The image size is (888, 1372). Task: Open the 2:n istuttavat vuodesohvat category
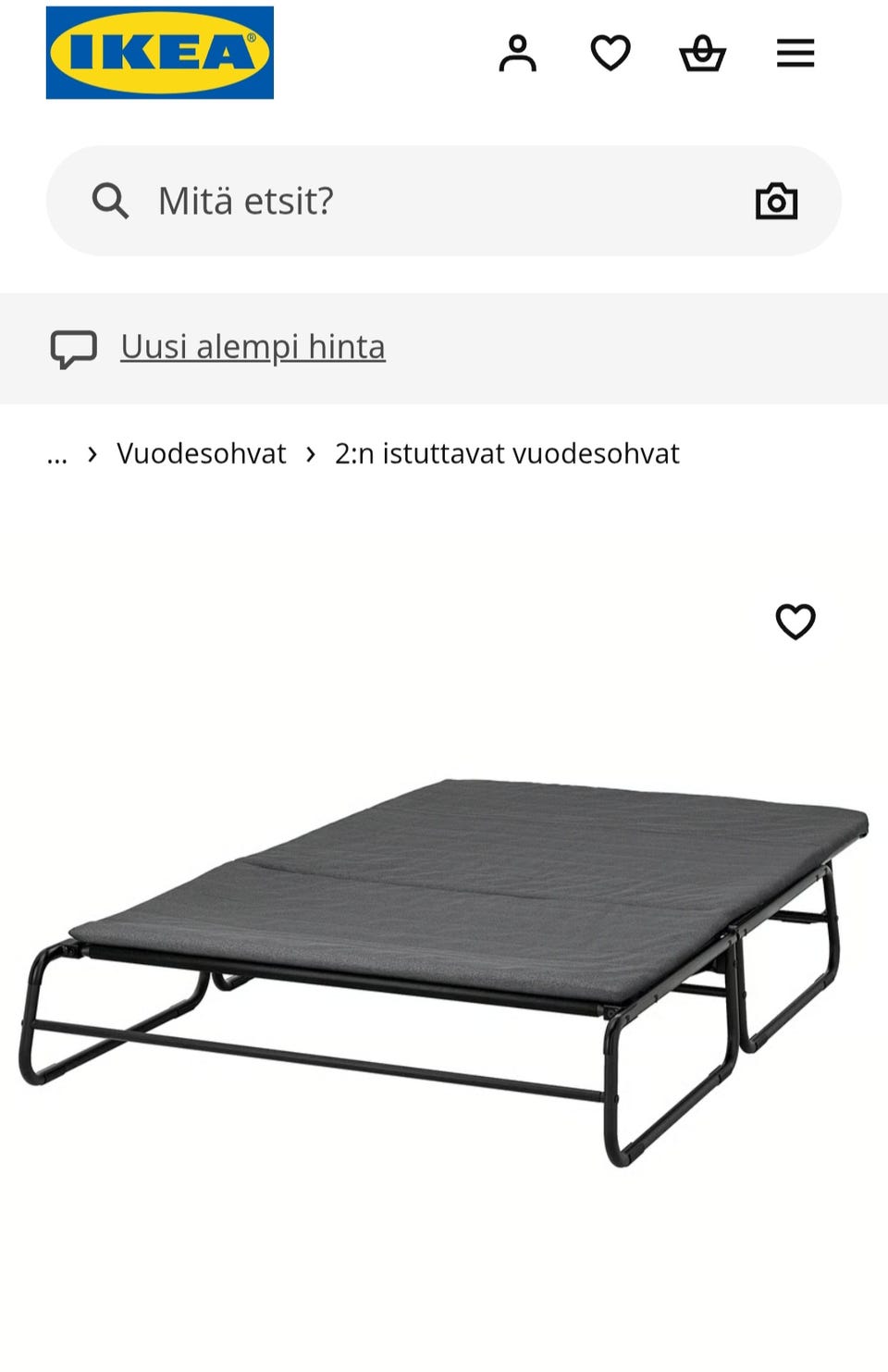(507, 453)
